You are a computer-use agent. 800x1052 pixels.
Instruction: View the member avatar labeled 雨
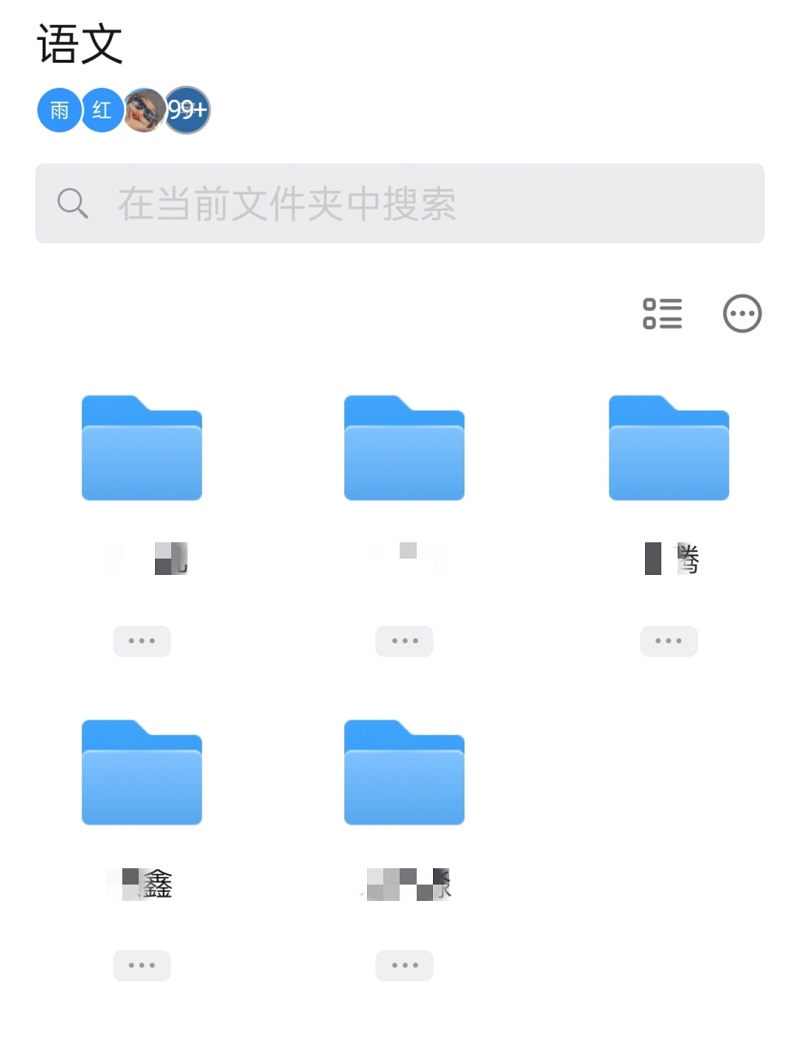[x=59, y=110]
